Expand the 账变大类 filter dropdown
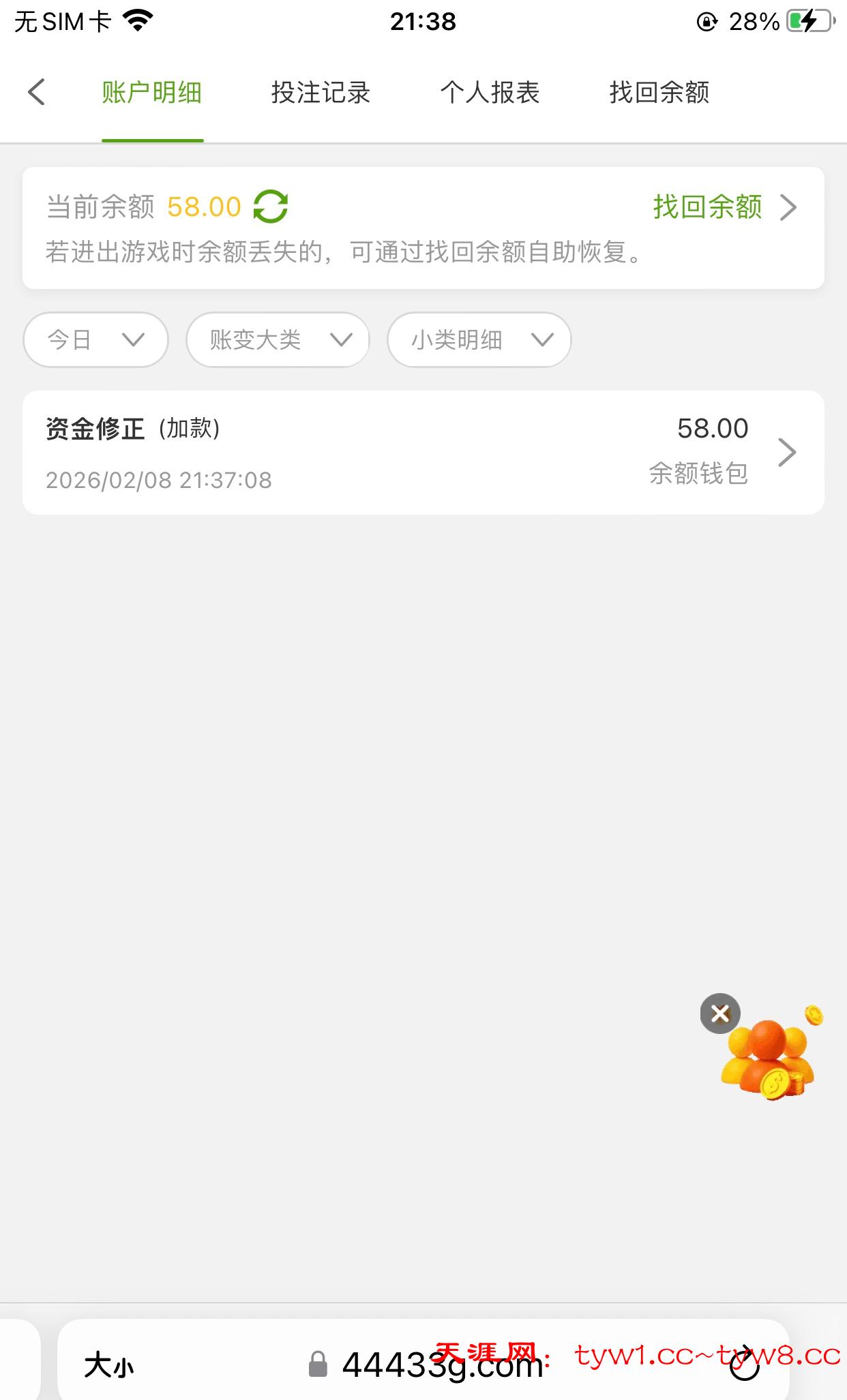The width and height of the screenshot is (847, 1400). coord(278,339)
